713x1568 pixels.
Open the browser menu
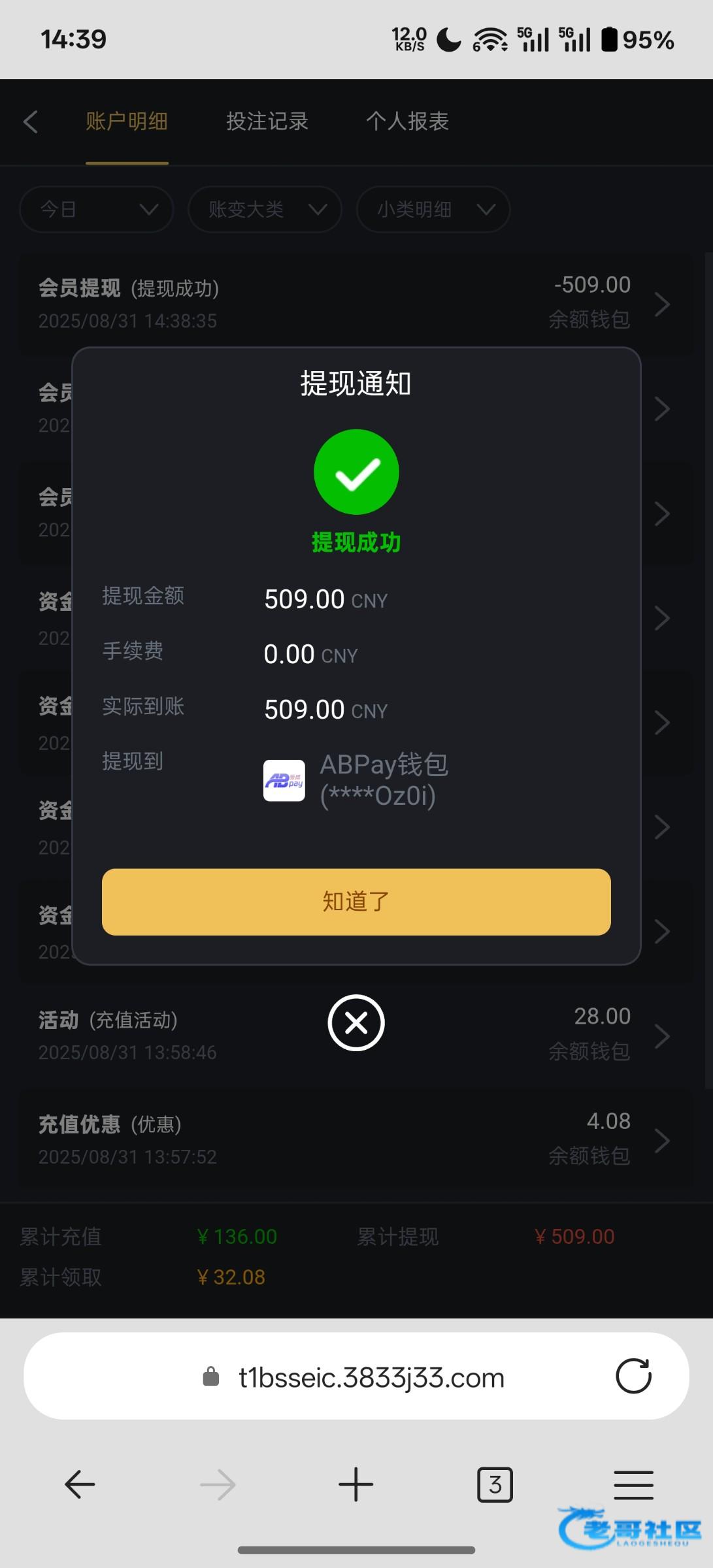tap(633, 1484)
